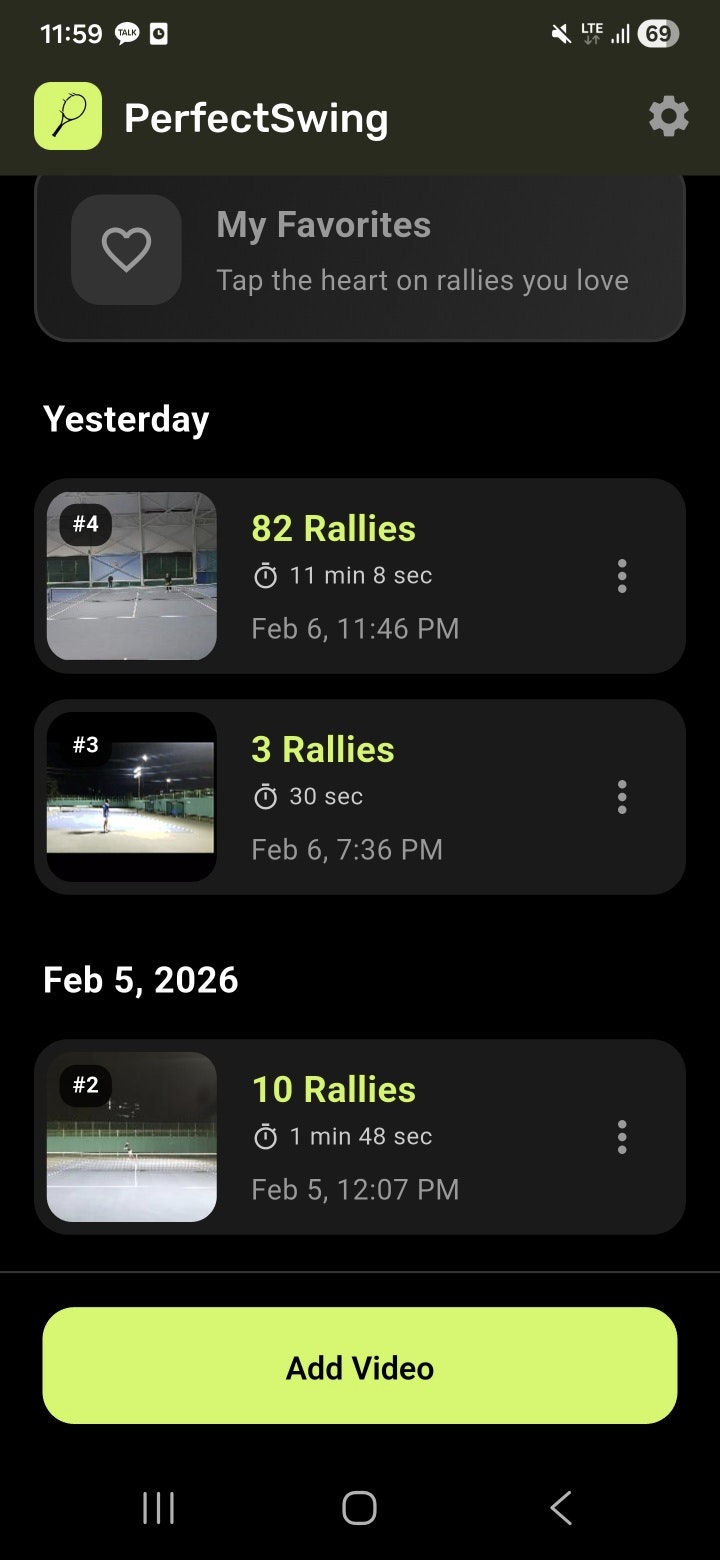Open options menu for the 82 Rallies video
This screenshot has height=1560, width=720.
coord(622,575)
